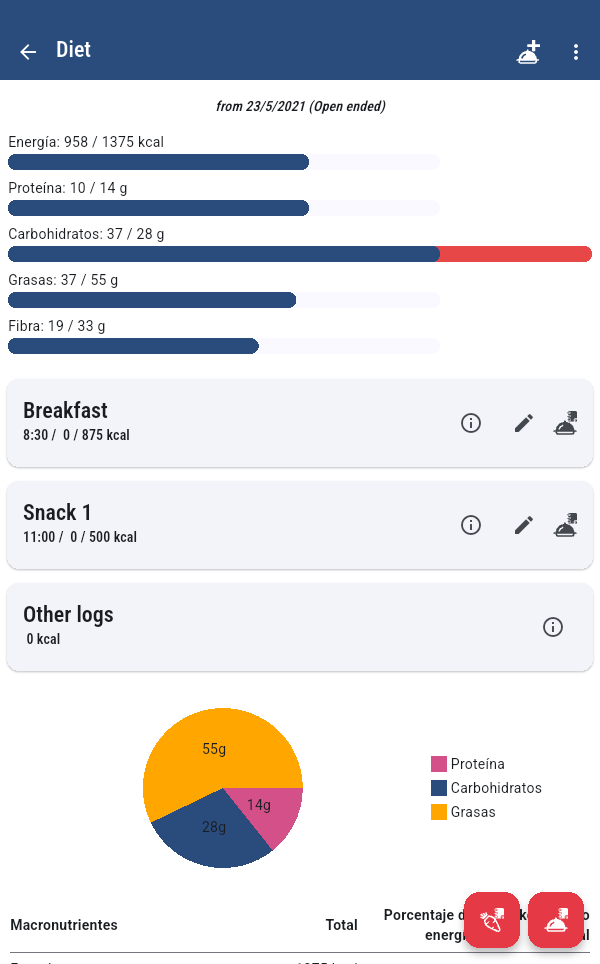Viewport: 600px width, 964px height.
Task: Add a new meal from the app bar
Action: (528, 52)
